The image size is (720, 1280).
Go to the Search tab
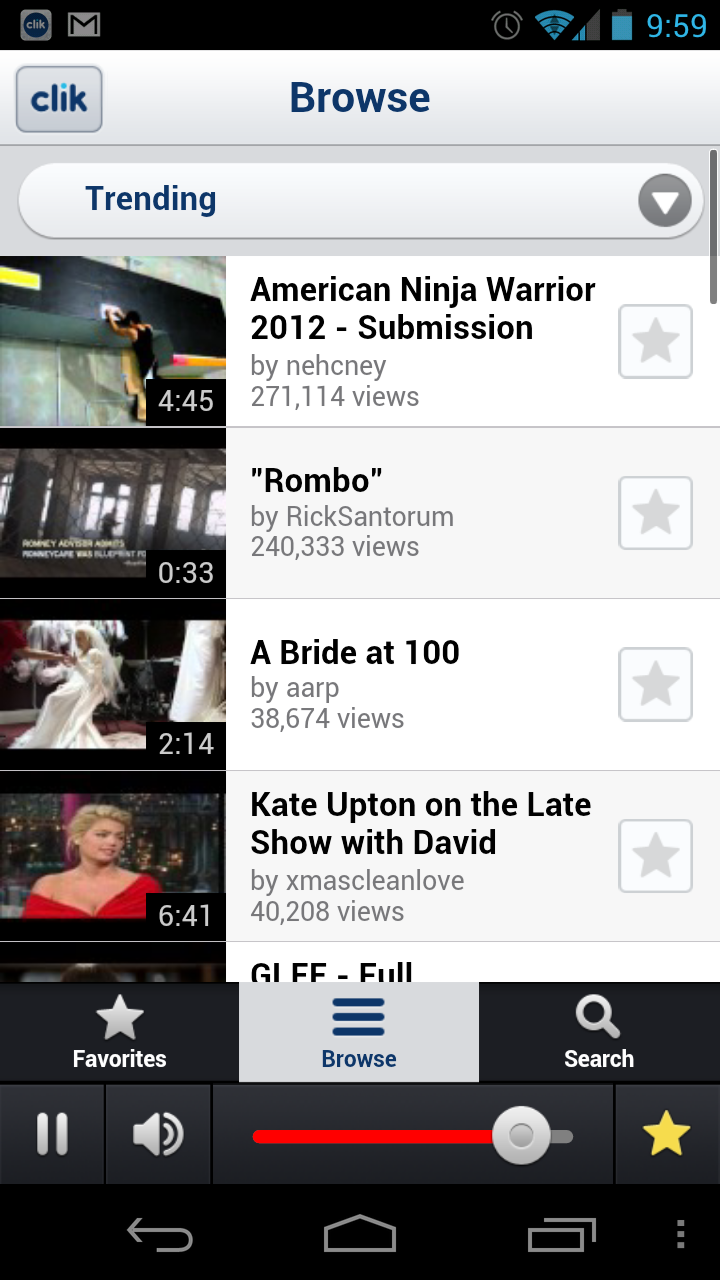point(598,1032)
